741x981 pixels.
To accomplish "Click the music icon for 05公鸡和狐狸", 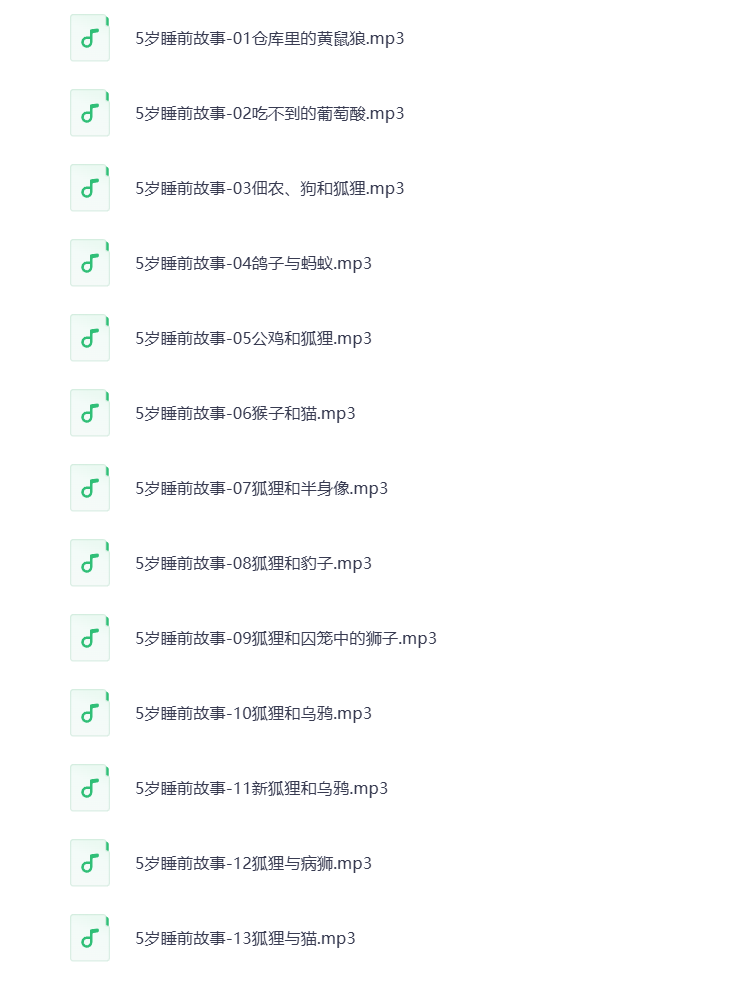I will [x=90, y=337].
